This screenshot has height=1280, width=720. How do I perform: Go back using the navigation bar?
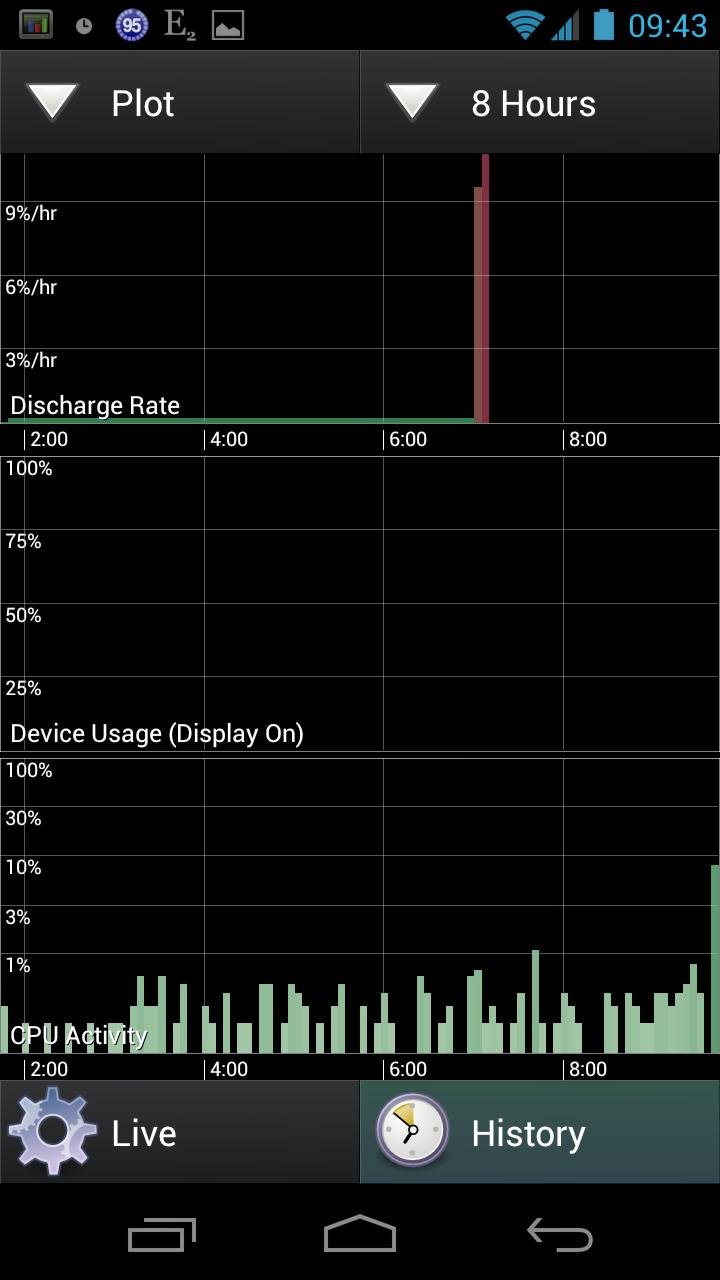click(560, 1234)
